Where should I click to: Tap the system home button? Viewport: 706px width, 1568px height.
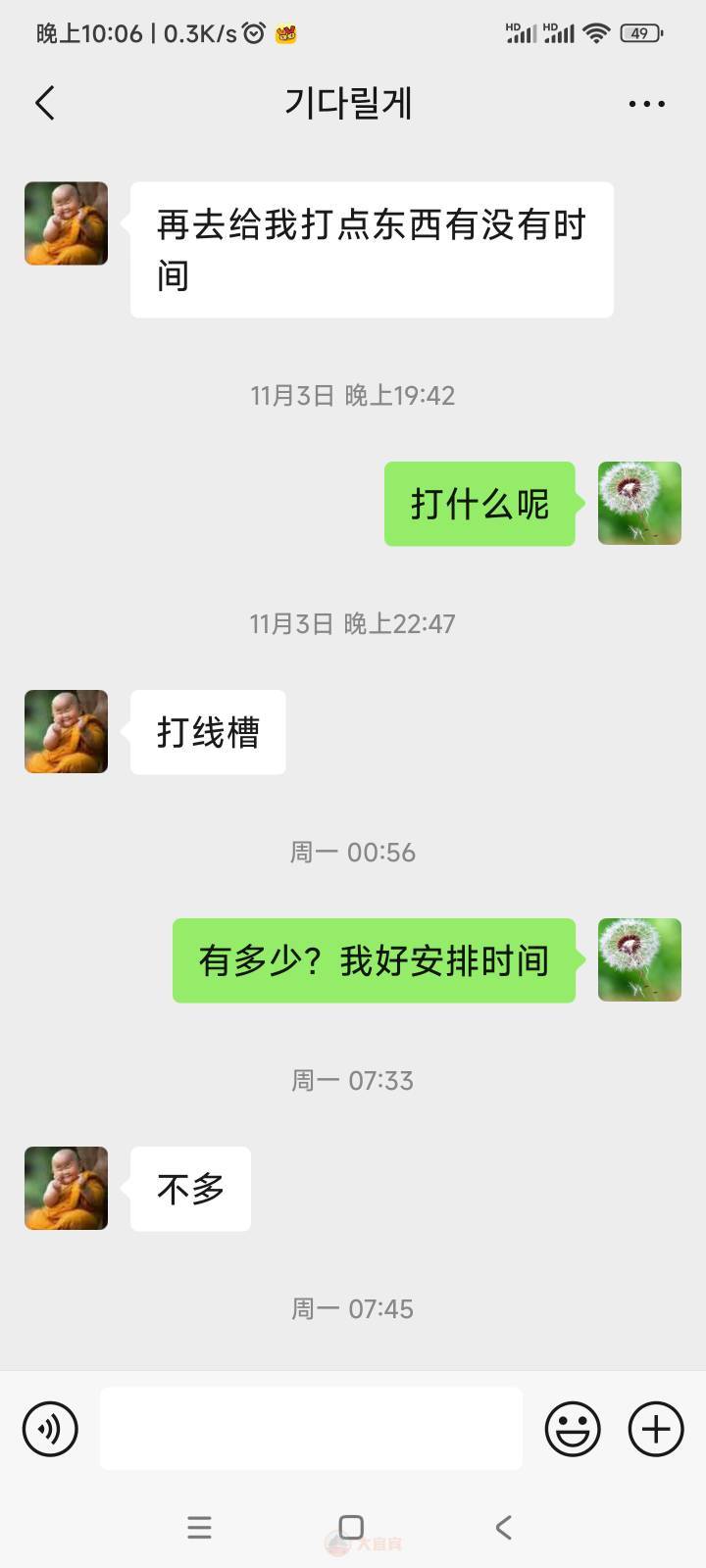tap(351, 1527)
